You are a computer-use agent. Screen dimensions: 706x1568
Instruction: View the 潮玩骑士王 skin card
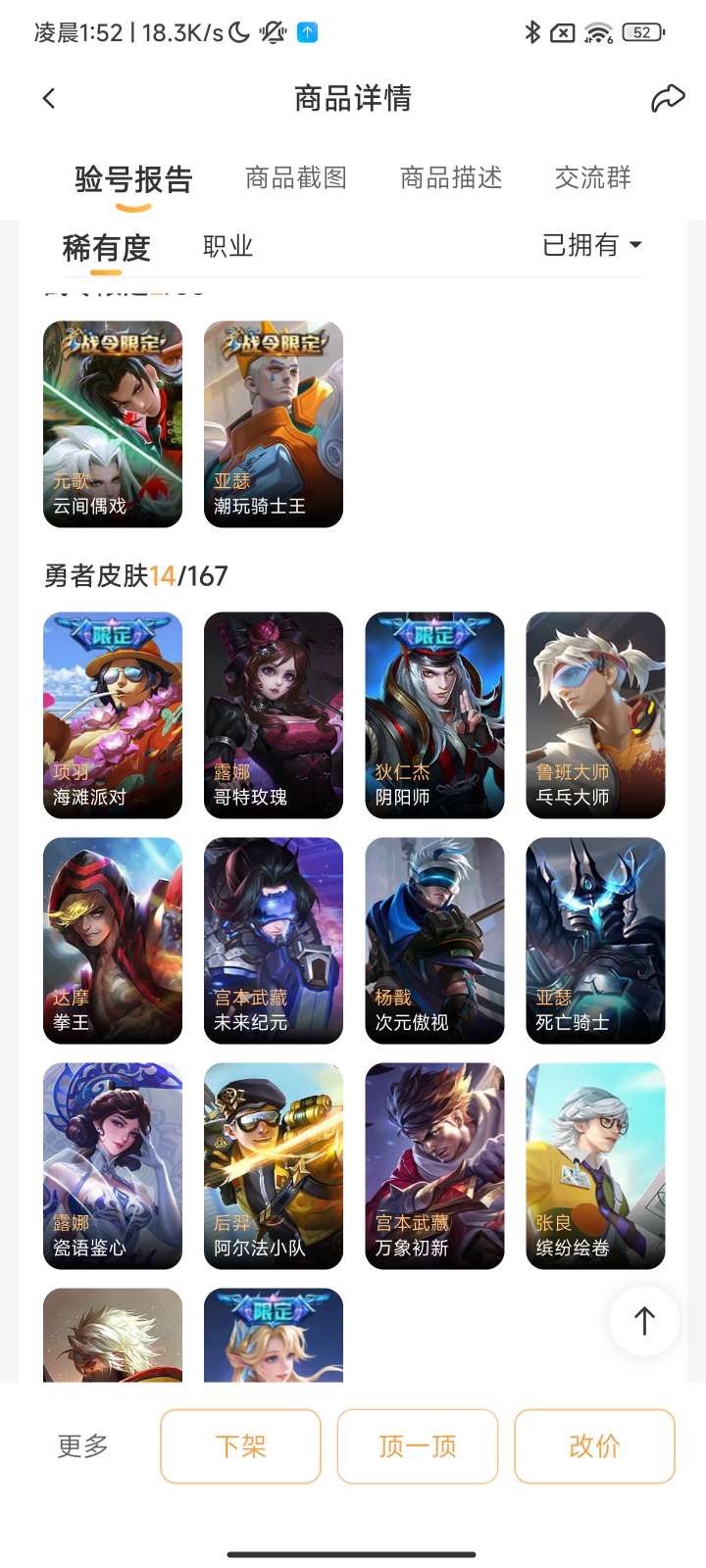(x=274, y=424)
